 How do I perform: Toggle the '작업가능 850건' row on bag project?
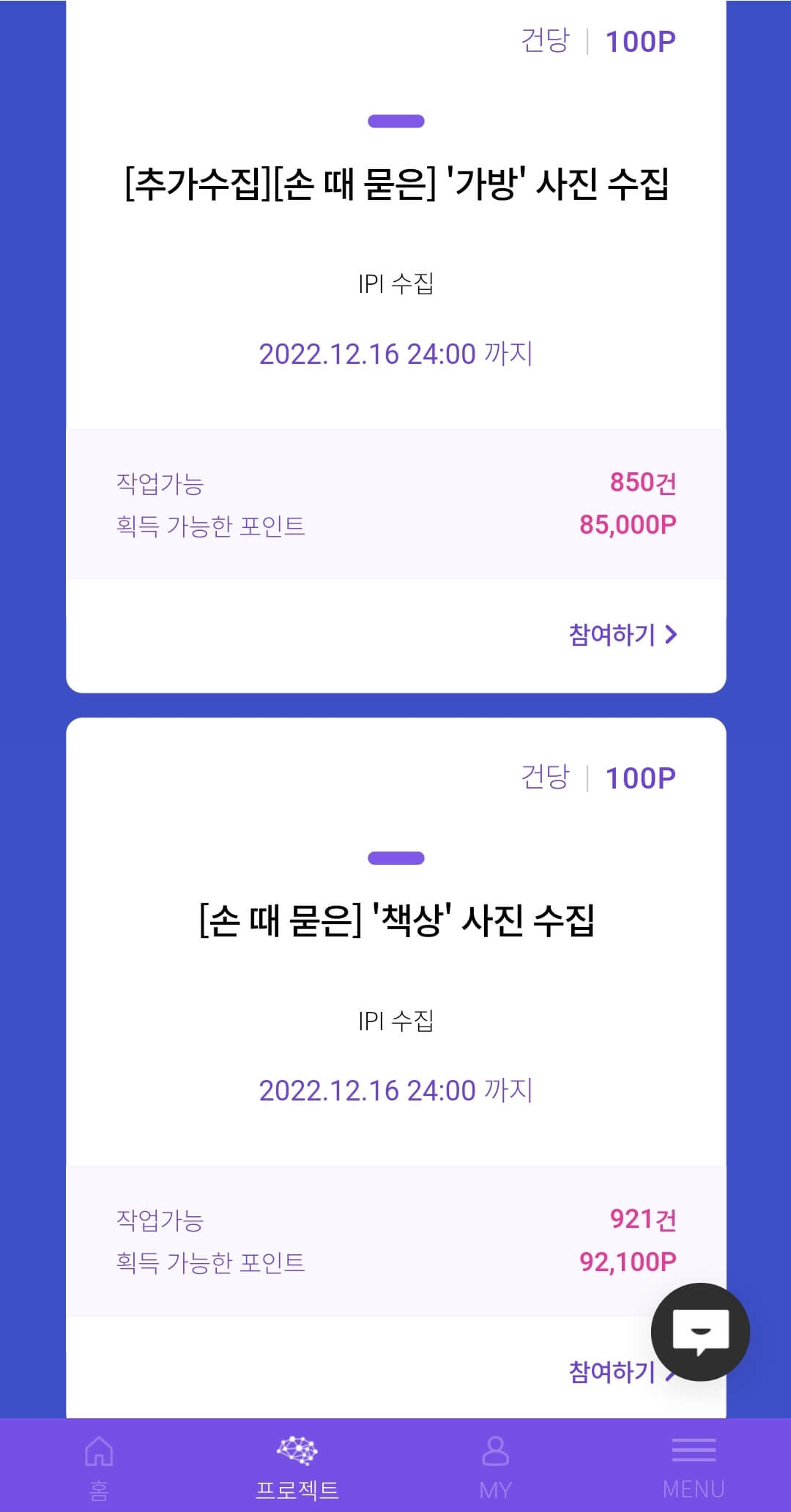pyautogui.click(x=395, y=485)
